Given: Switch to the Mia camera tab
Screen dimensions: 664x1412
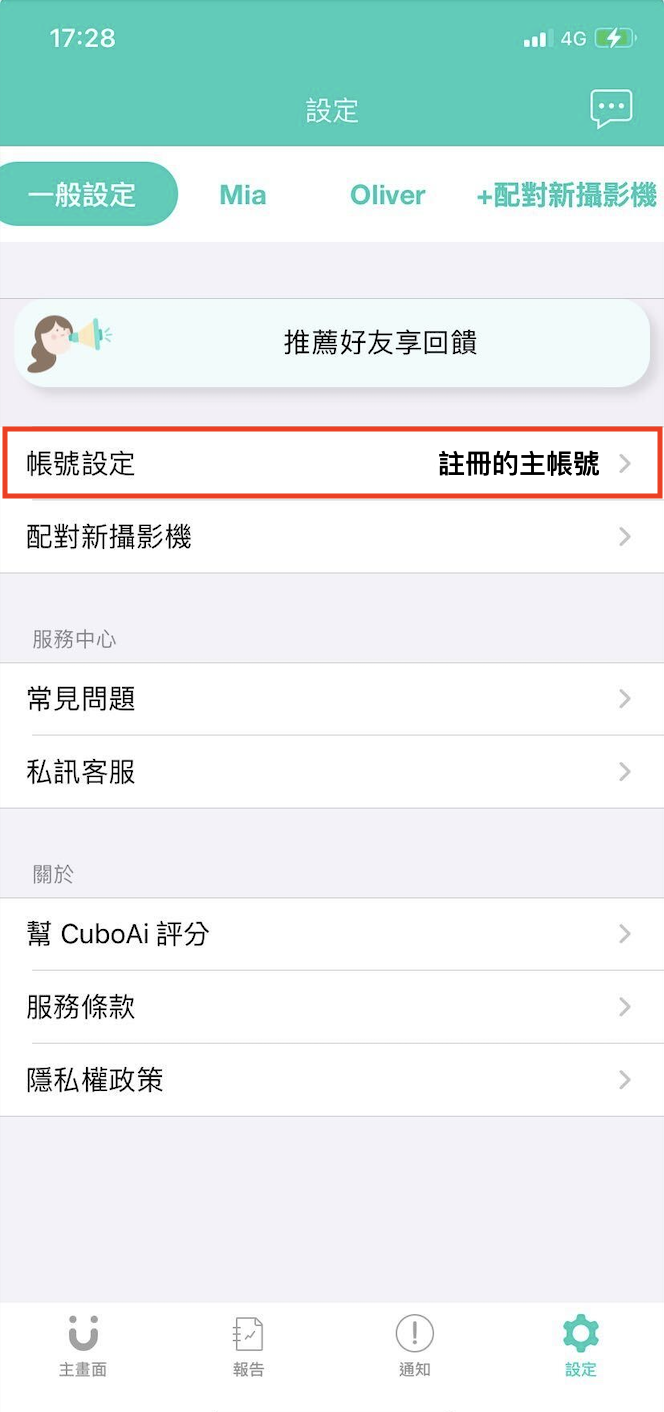Looking at the screenshot, I should 243,194.
